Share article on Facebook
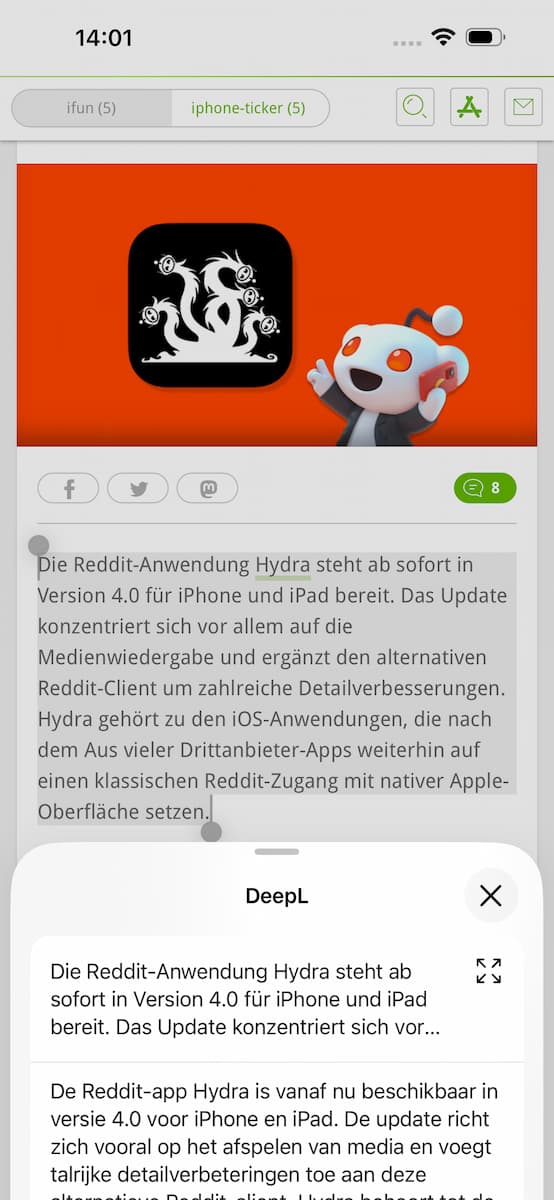Image resolution: width=554 pixels, height=1200 pixels. 68,488
